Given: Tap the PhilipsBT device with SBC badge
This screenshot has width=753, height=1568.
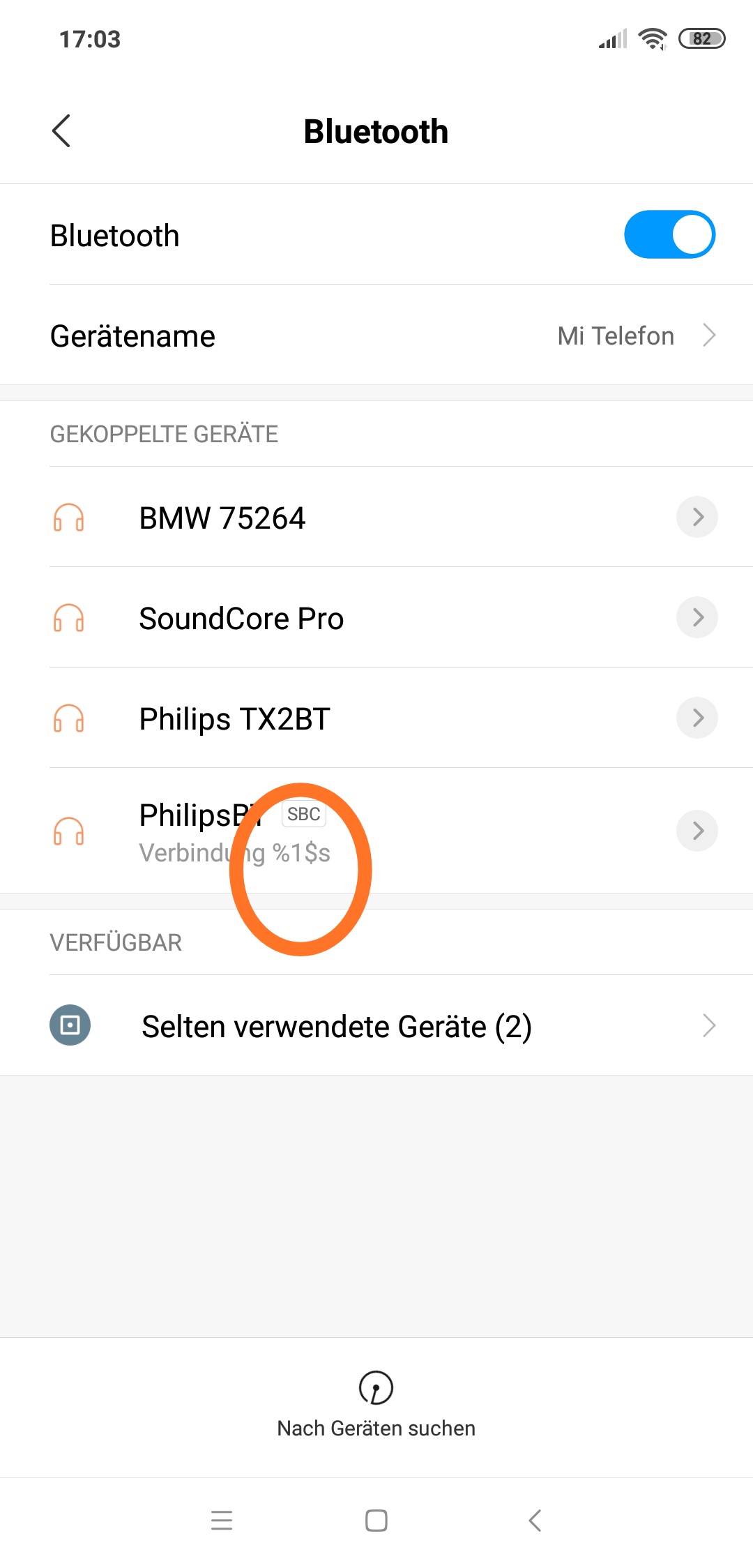Looking at the screenshot, I should (376, 831).
